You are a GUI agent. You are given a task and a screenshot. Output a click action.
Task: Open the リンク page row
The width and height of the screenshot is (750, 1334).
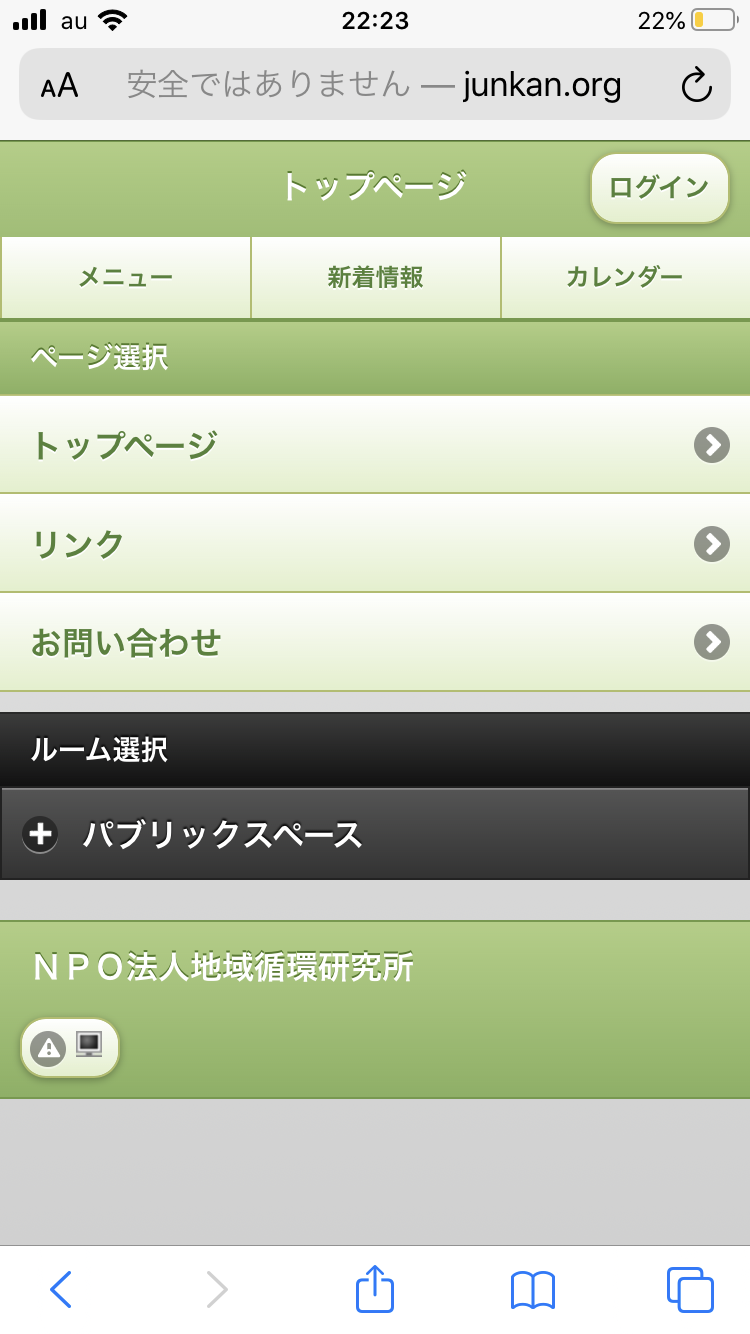tap(375, 543)
